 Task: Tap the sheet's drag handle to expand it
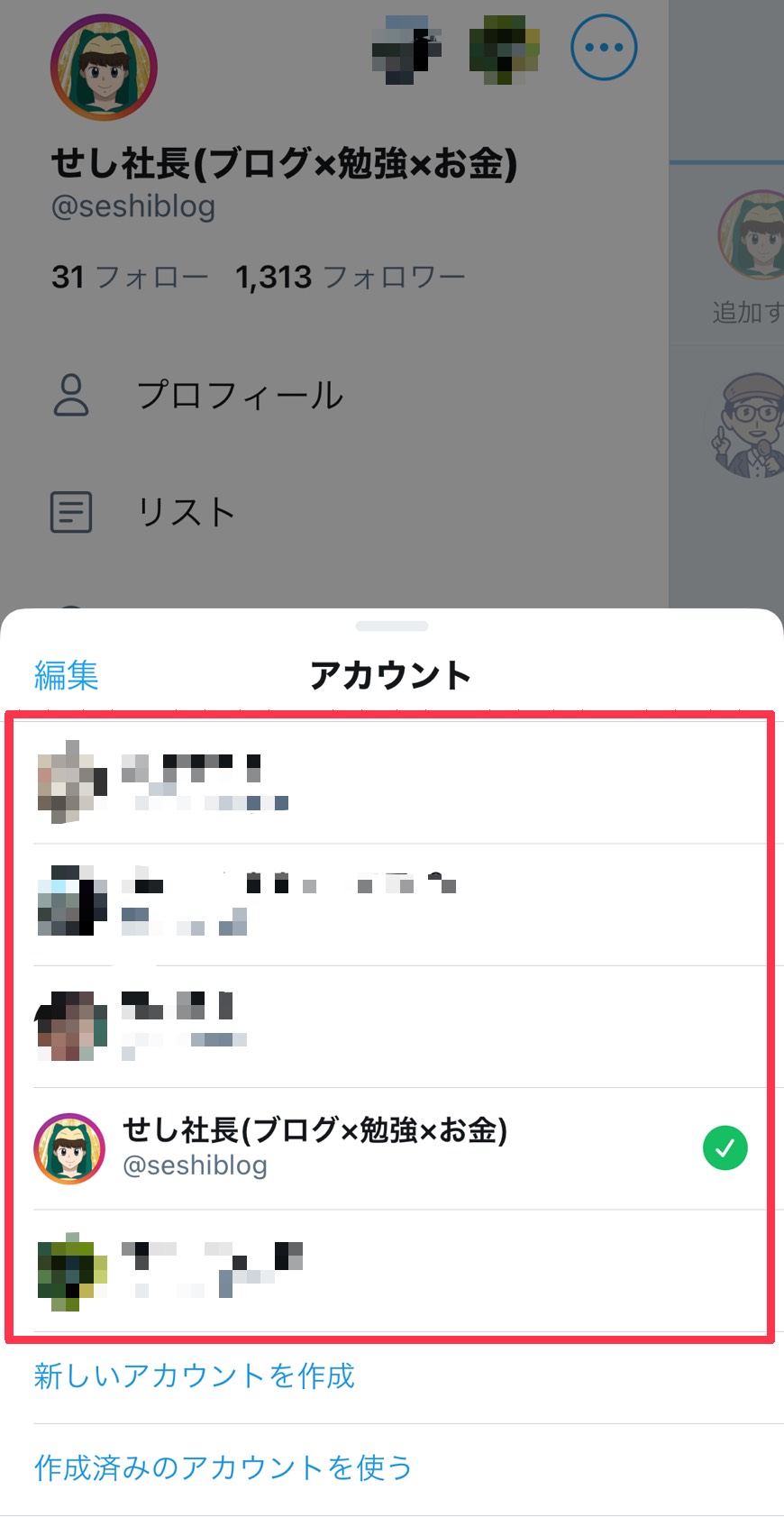(392, 626)
